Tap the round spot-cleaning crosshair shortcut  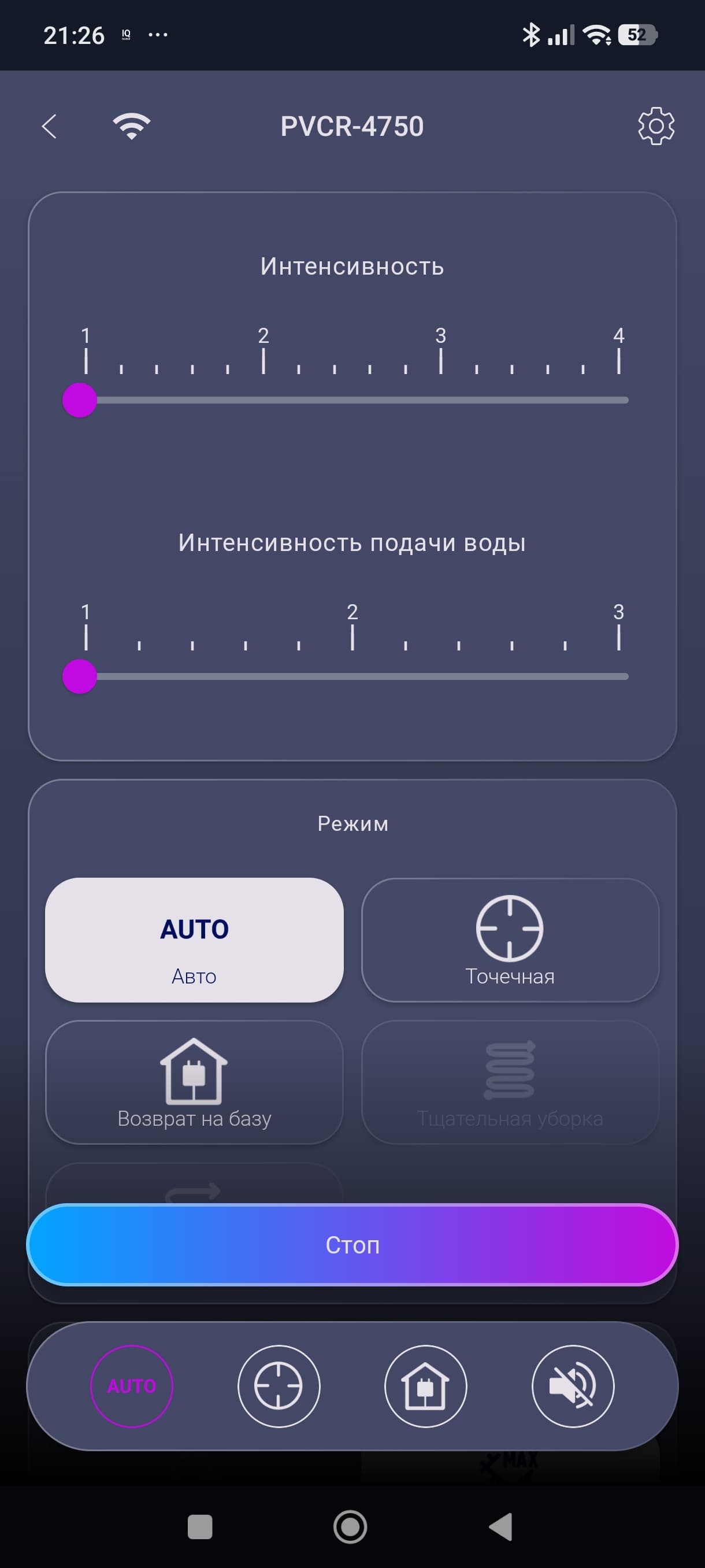coord(279,1386)
